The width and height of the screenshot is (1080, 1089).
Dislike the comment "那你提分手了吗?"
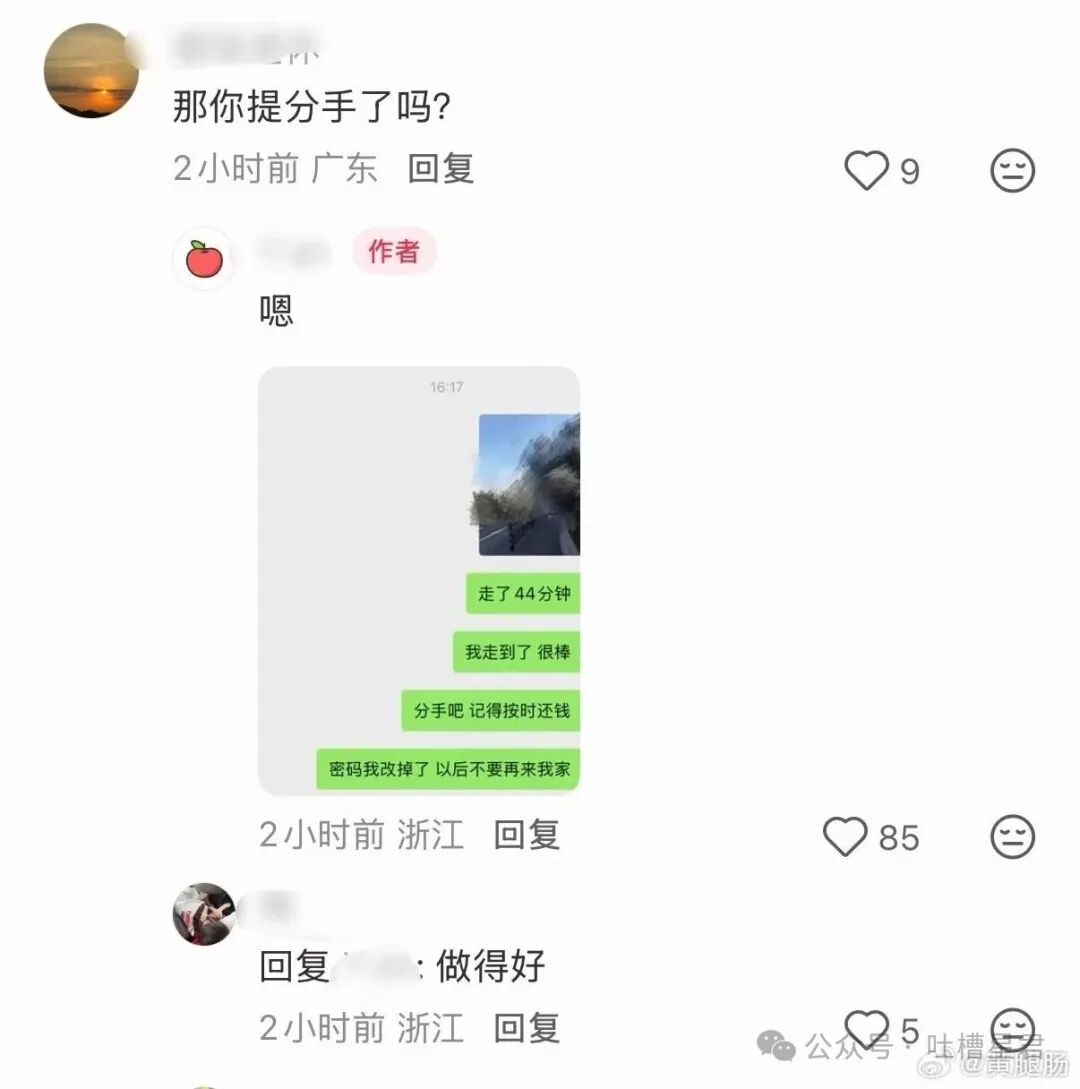point(1012,171)
